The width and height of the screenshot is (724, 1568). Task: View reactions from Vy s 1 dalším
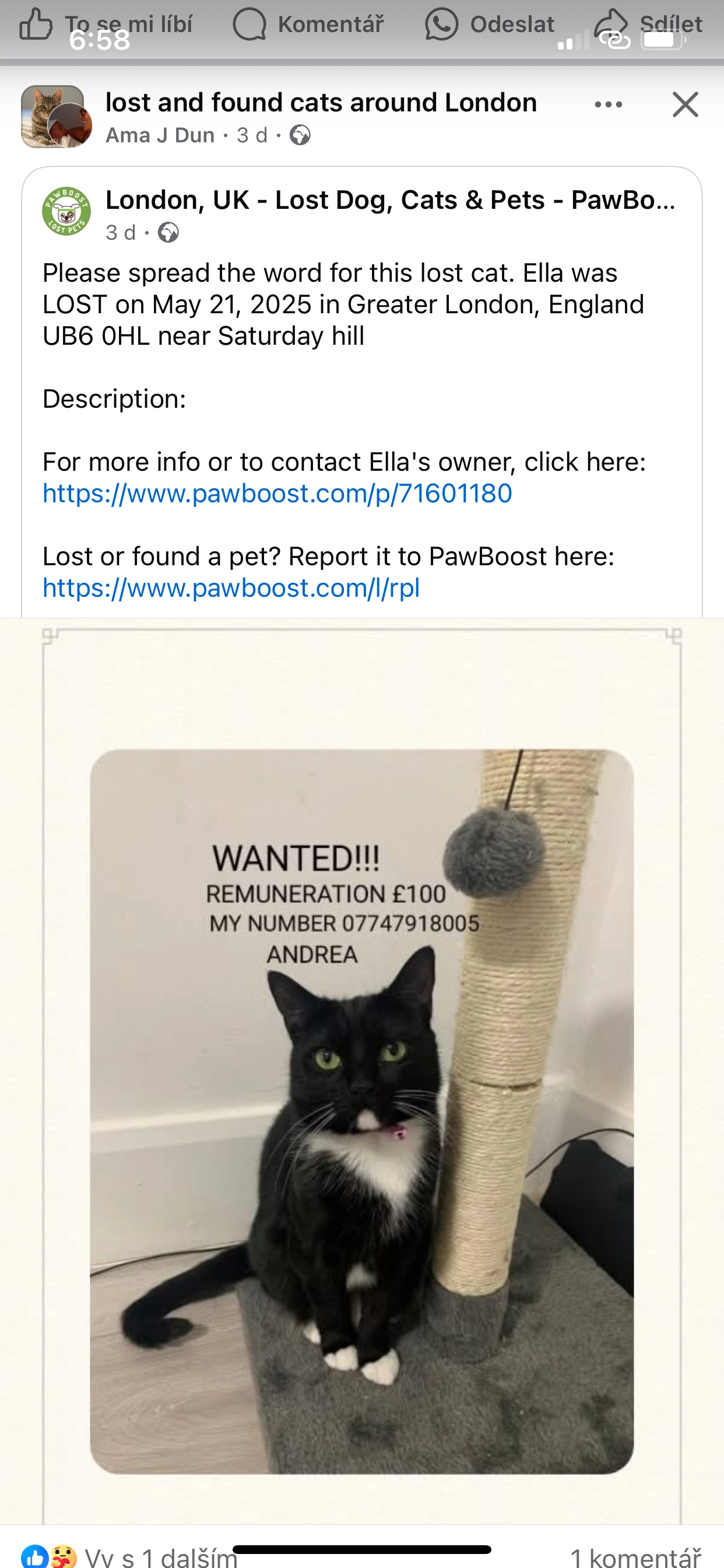coord(129,1556)
